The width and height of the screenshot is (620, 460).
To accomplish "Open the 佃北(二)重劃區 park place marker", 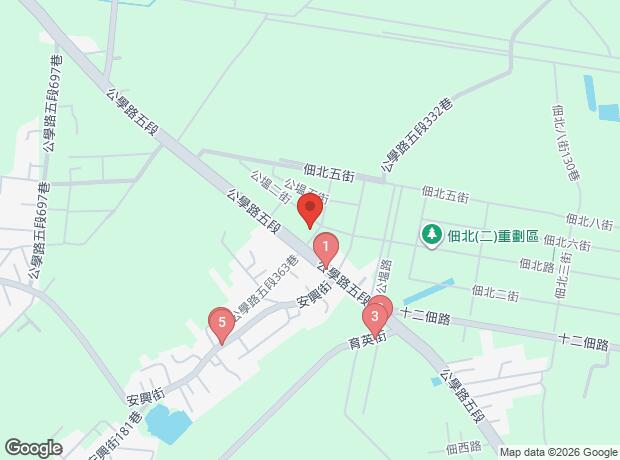I will click(x=432, y=236).
